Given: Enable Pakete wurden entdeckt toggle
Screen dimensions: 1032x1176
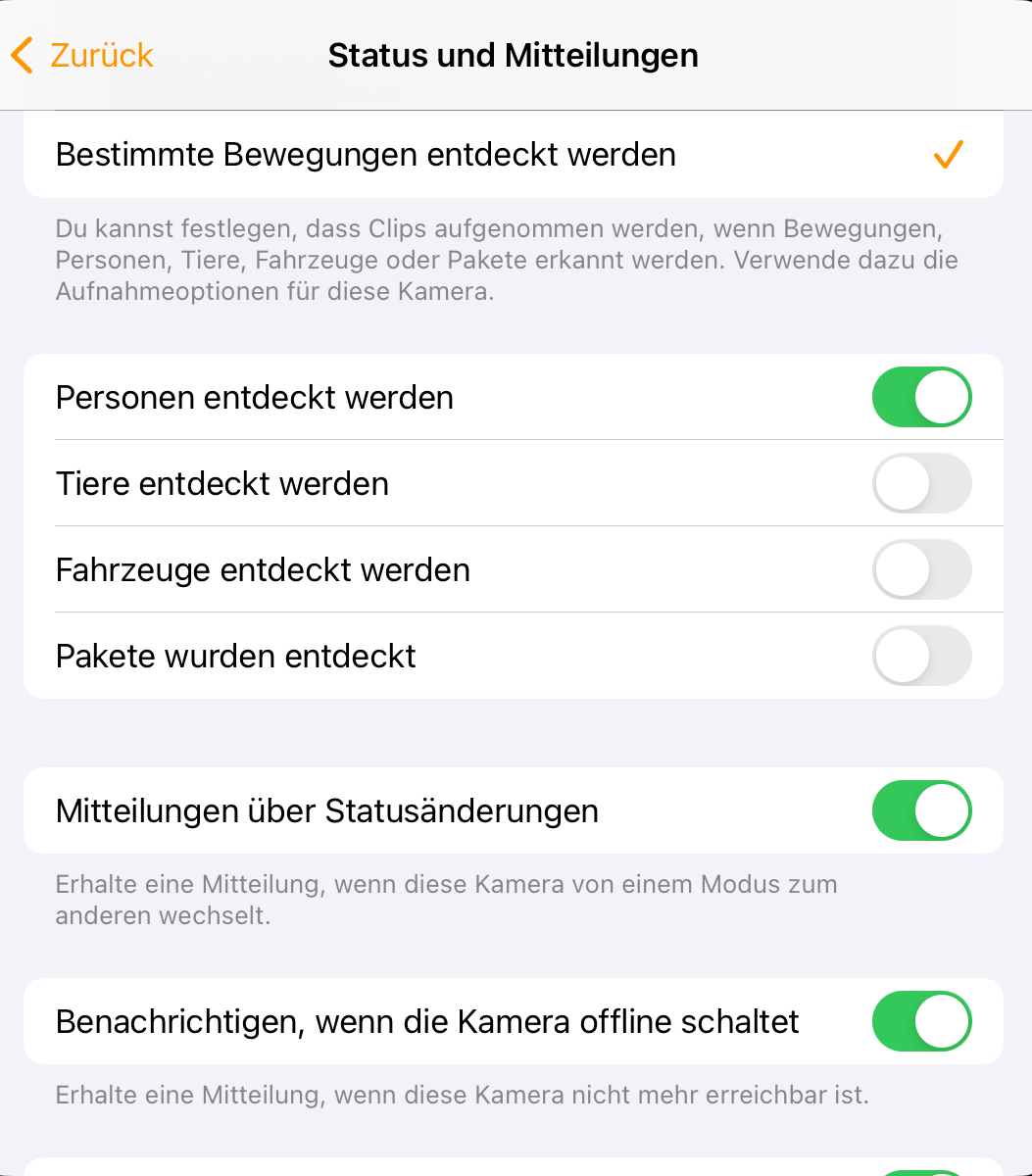Looking at the screenshot, I should coord(921,656).
